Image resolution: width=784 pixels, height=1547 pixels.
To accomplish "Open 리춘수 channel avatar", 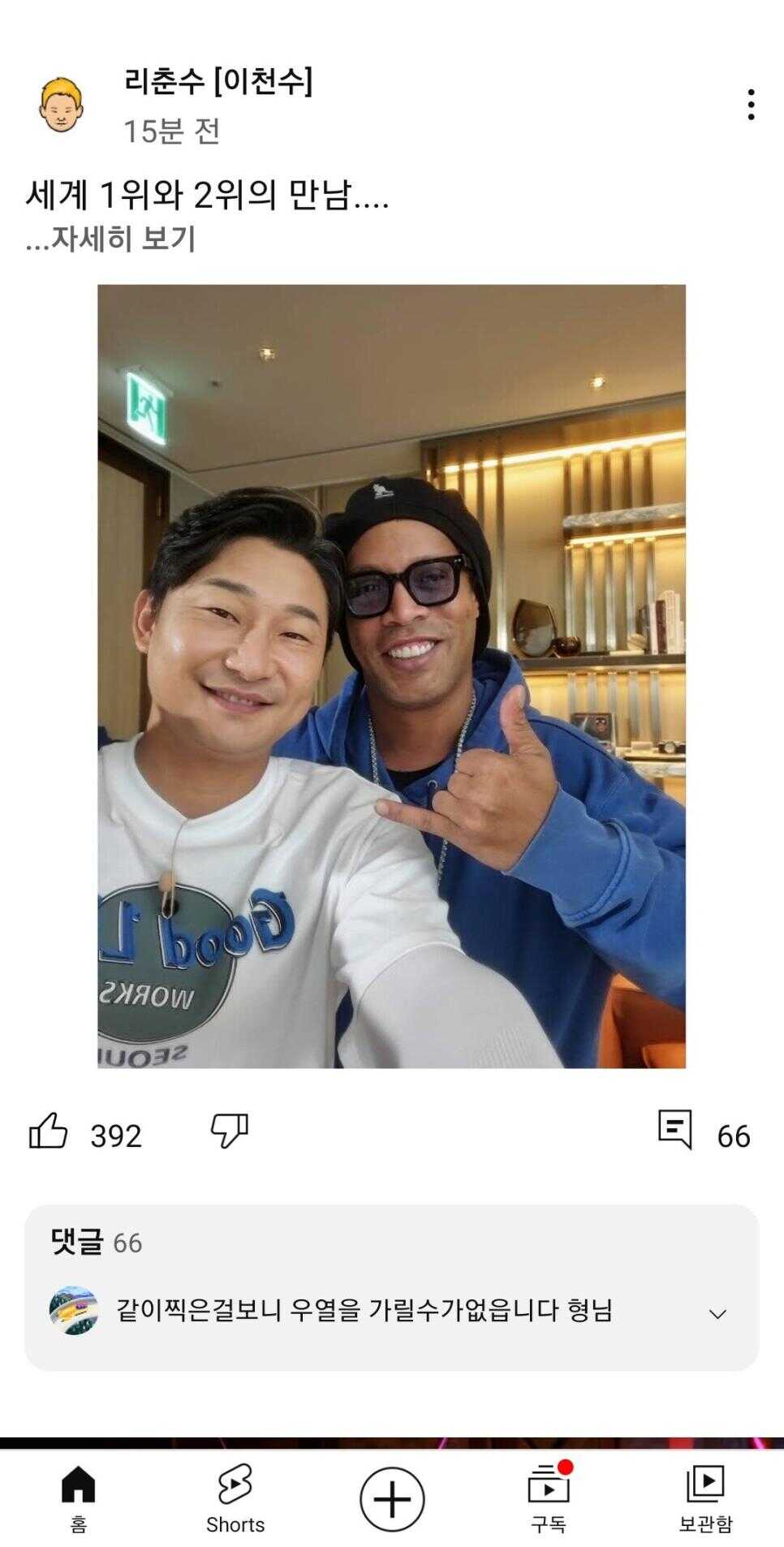I will coord(61,105).
